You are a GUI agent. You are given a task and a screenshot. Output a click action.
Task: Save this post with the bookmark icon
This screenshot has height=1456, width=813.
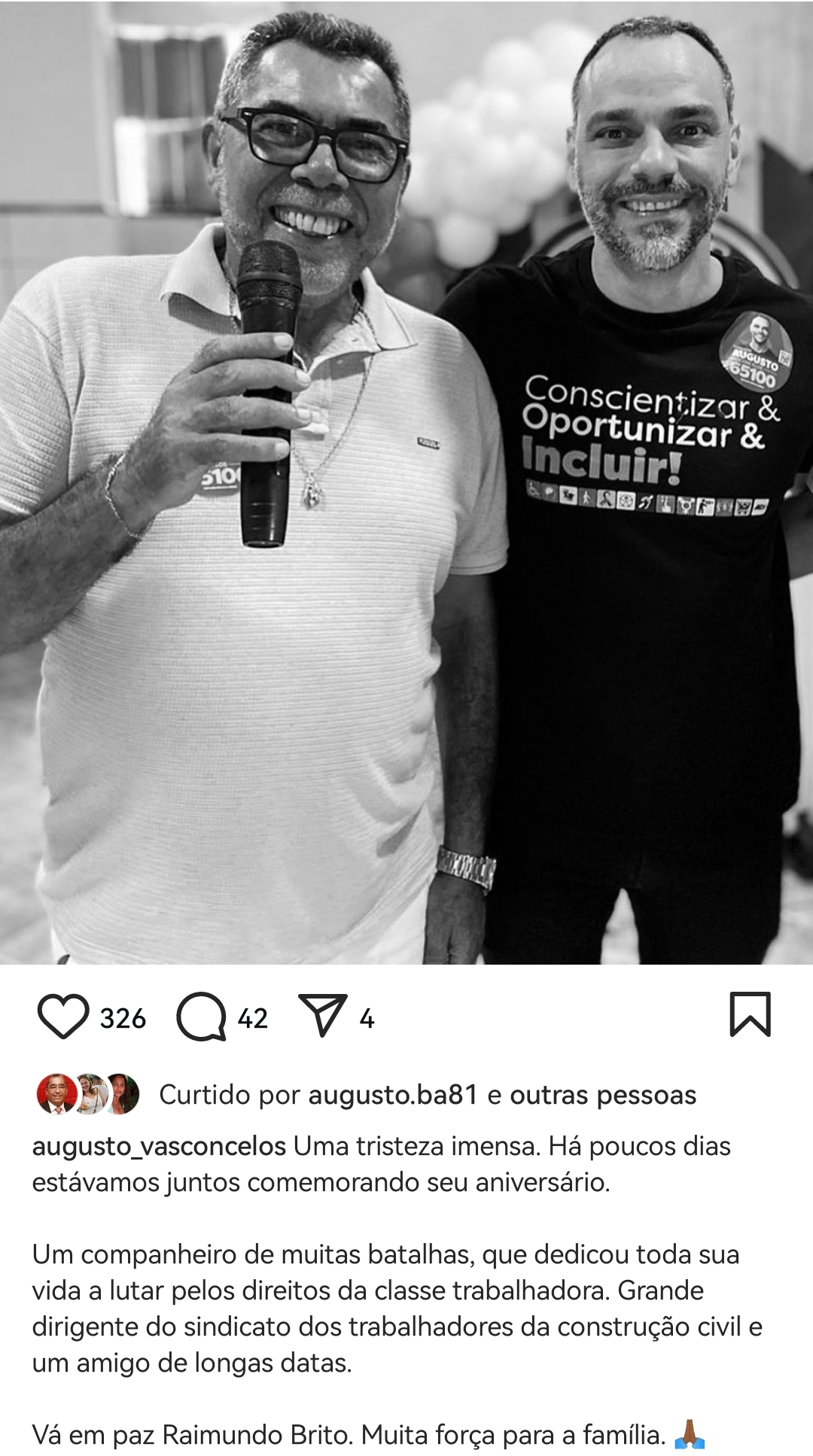pyautogui.click(x=750, y=1015)
